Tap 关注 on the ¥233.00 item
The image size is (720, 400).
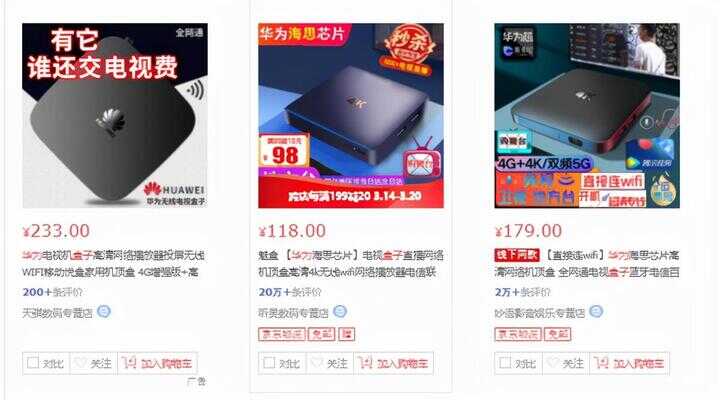pos(93,364)
